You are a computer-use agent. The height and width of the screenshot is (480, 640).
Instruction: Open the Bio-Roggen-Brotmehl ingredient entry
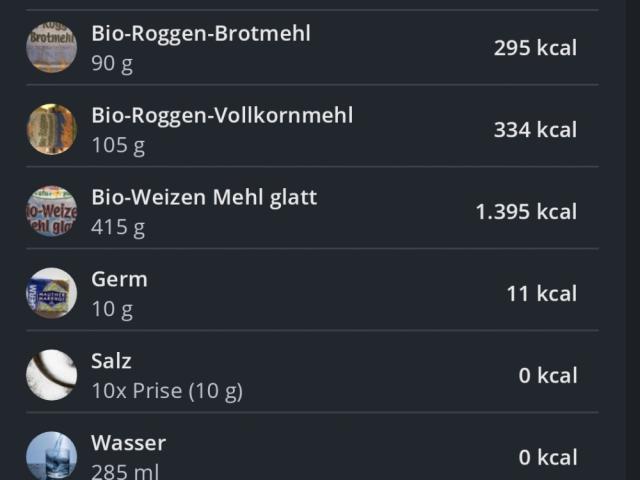coord(300,48)
